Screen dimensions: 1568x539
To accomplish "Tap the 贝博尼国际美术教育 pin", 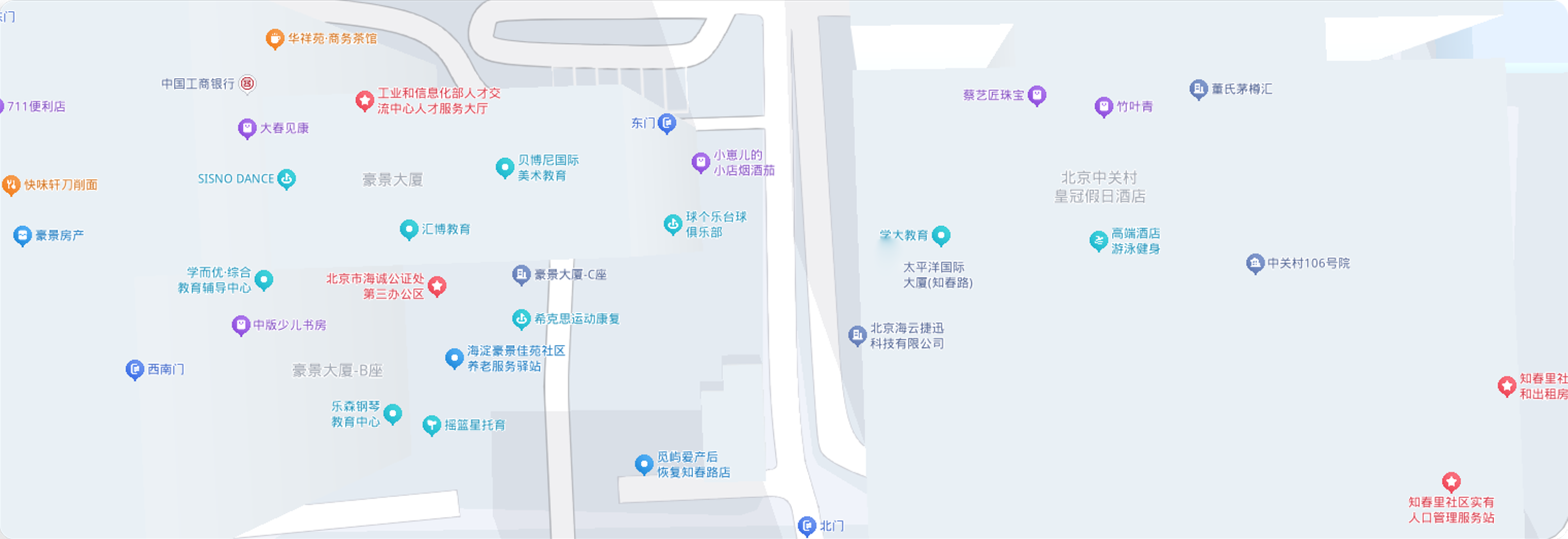I will click(505, 167).
